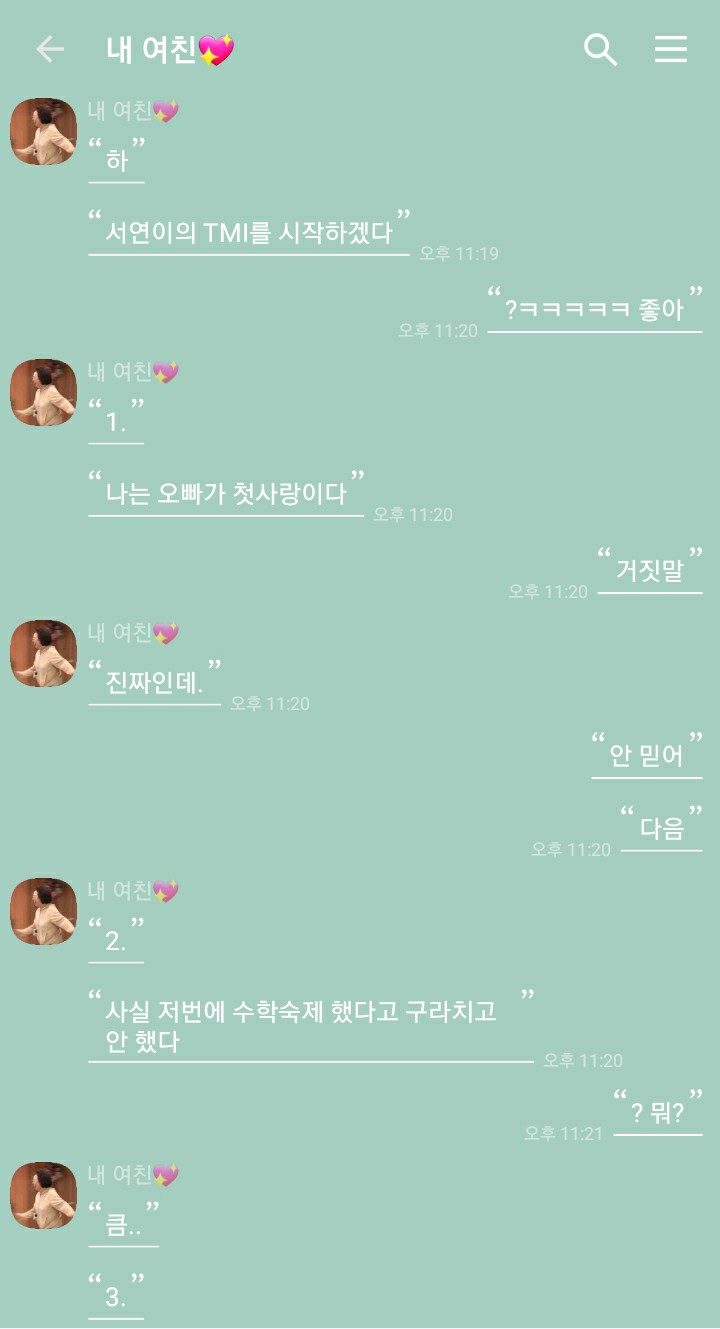The image size is (720, 1329).
Task: Search within this chat conversation
Action: (600, 49)
